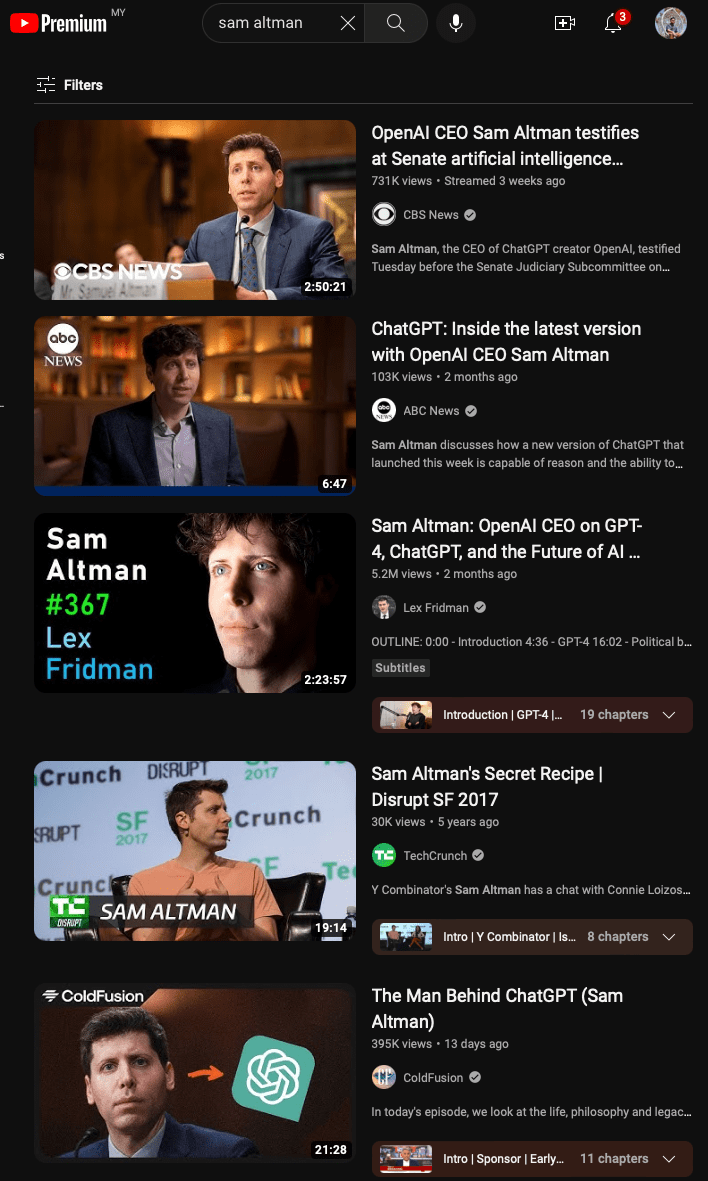
Task: Open the account profile avatar
Action: point(670,23)
